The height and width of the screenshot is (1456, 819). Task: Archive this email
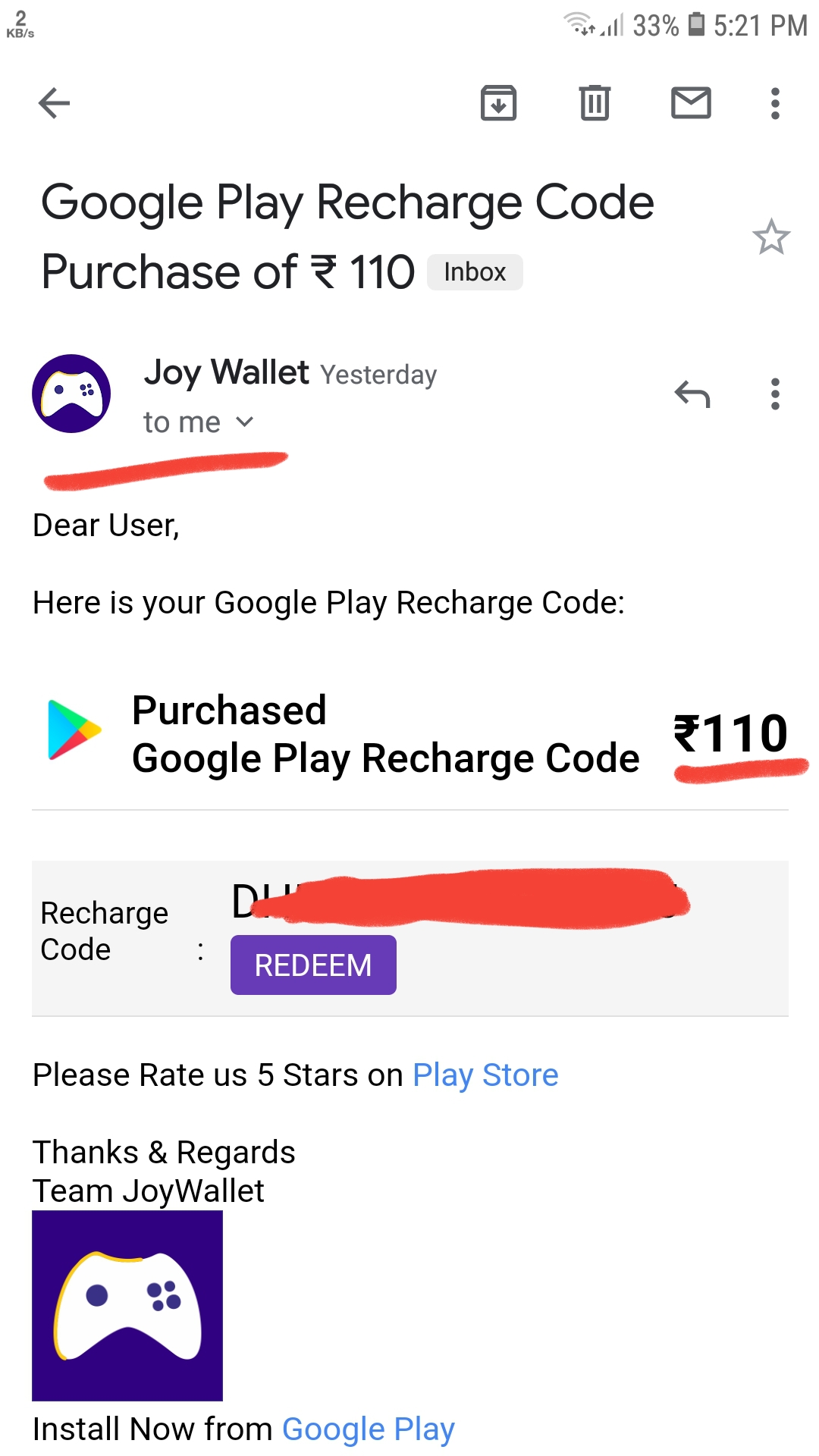tap(498, 103)
